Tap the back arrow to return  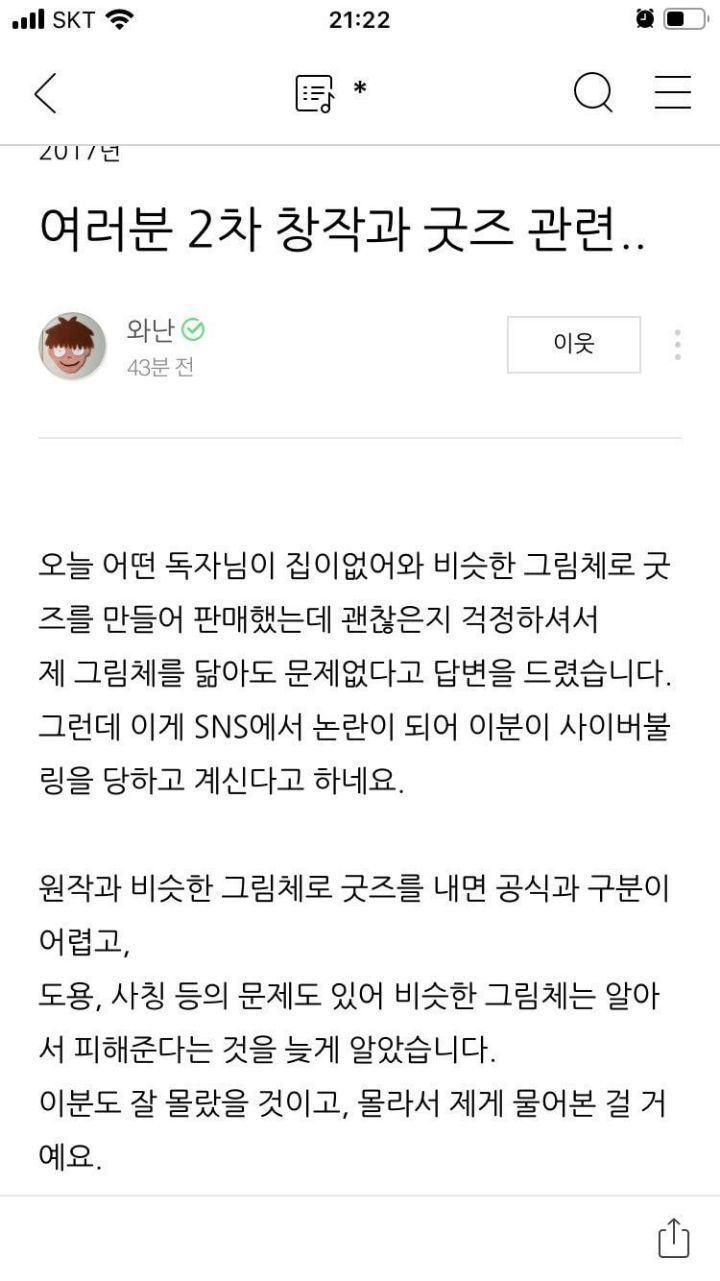(x=47, y=93)
